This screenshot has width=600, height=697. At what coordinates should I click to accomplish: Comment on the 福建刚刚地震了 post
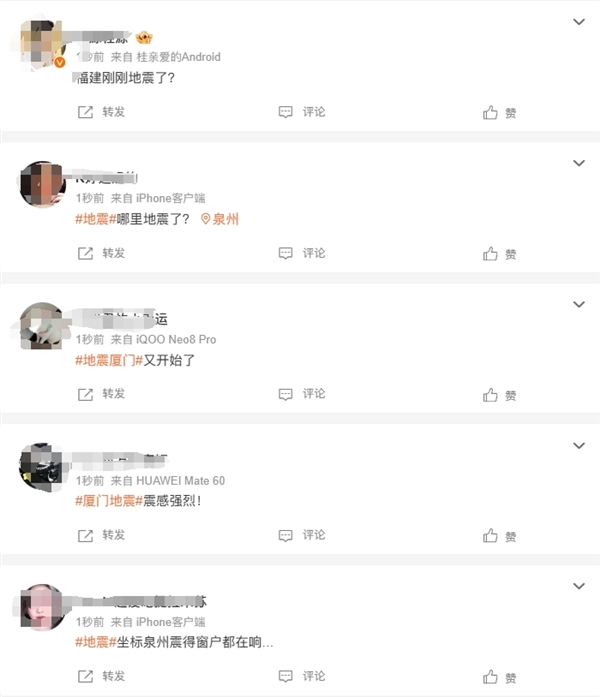point(301,112)
